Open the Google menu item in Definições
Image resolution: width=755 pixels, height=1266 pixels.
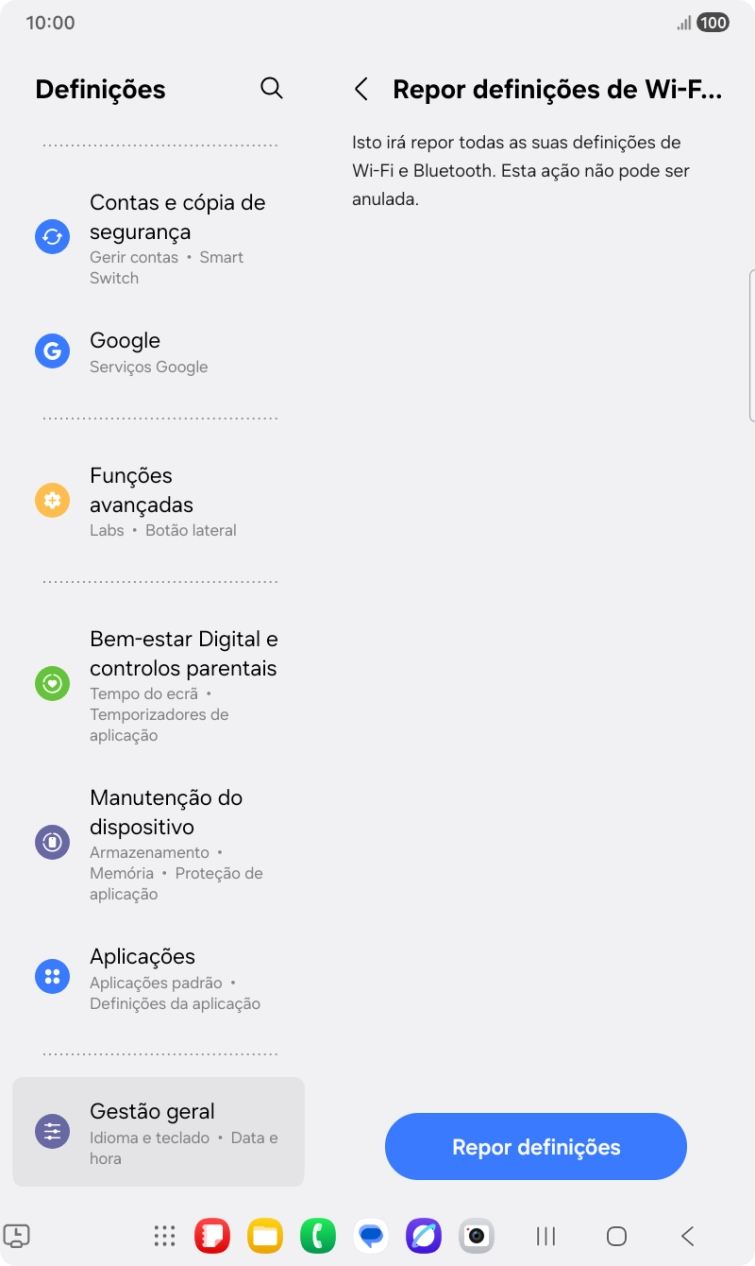point(124,340)
